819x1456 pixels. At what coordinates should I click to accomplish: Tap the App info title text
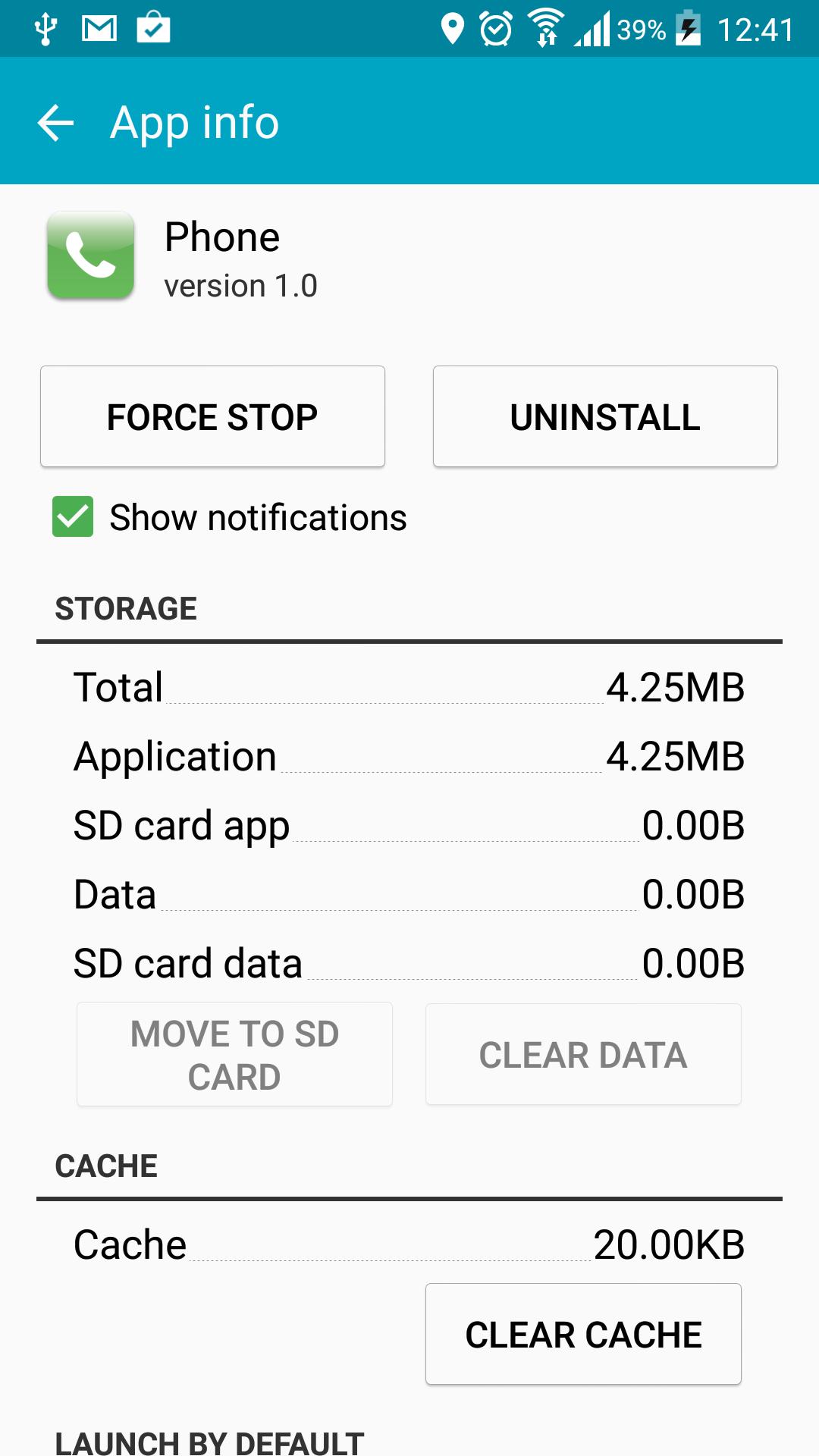(193, 122)
